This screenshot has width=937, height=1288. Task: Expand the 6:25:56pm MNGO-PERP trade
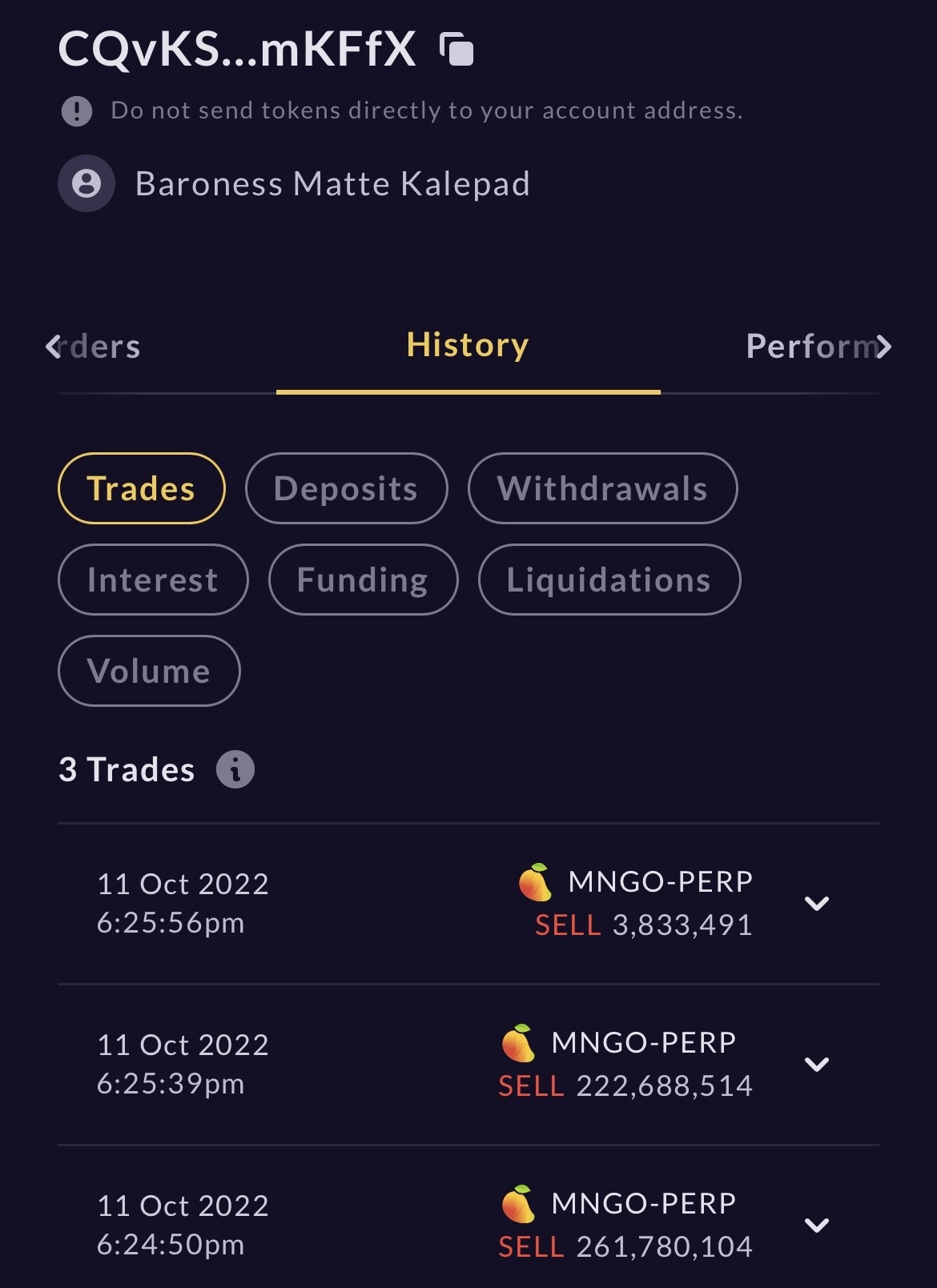point(816,904)
